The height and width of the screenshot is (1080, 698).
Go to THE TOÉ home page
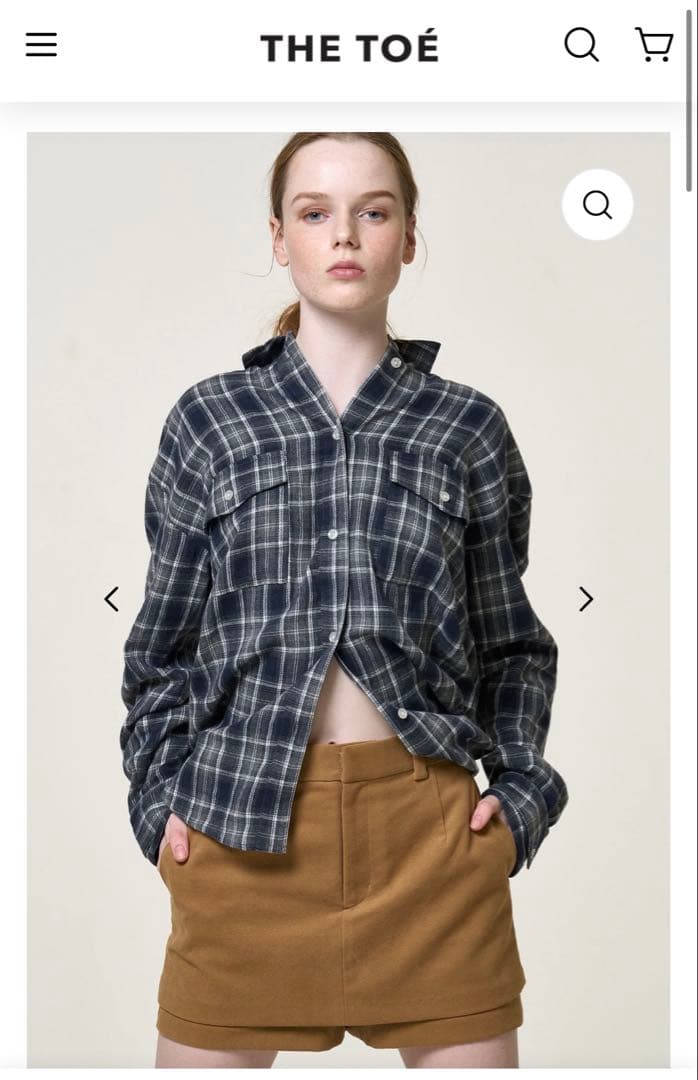coord(349,47)
